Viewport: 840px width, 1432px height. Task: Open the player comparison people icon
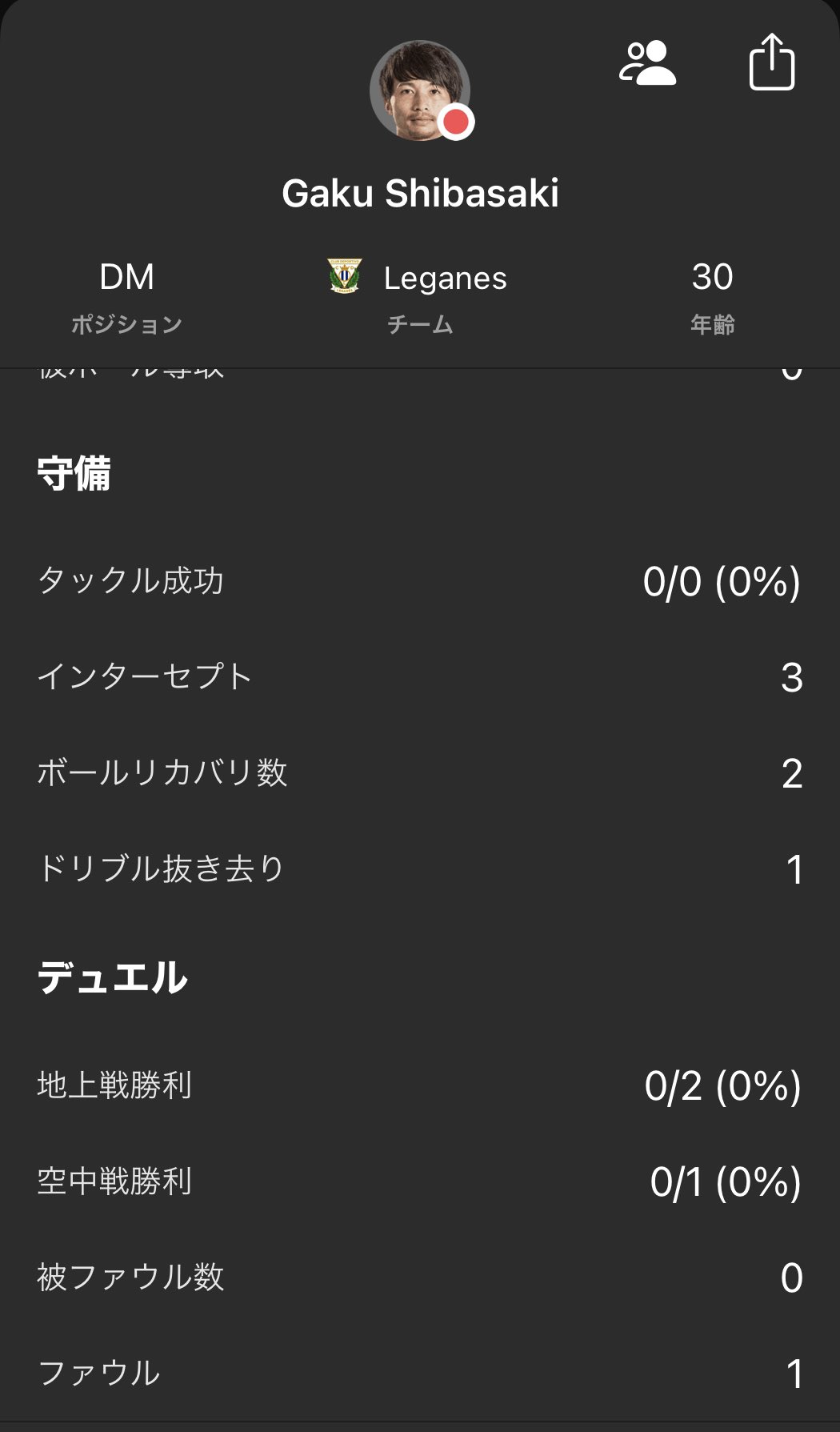coord(647,62)
